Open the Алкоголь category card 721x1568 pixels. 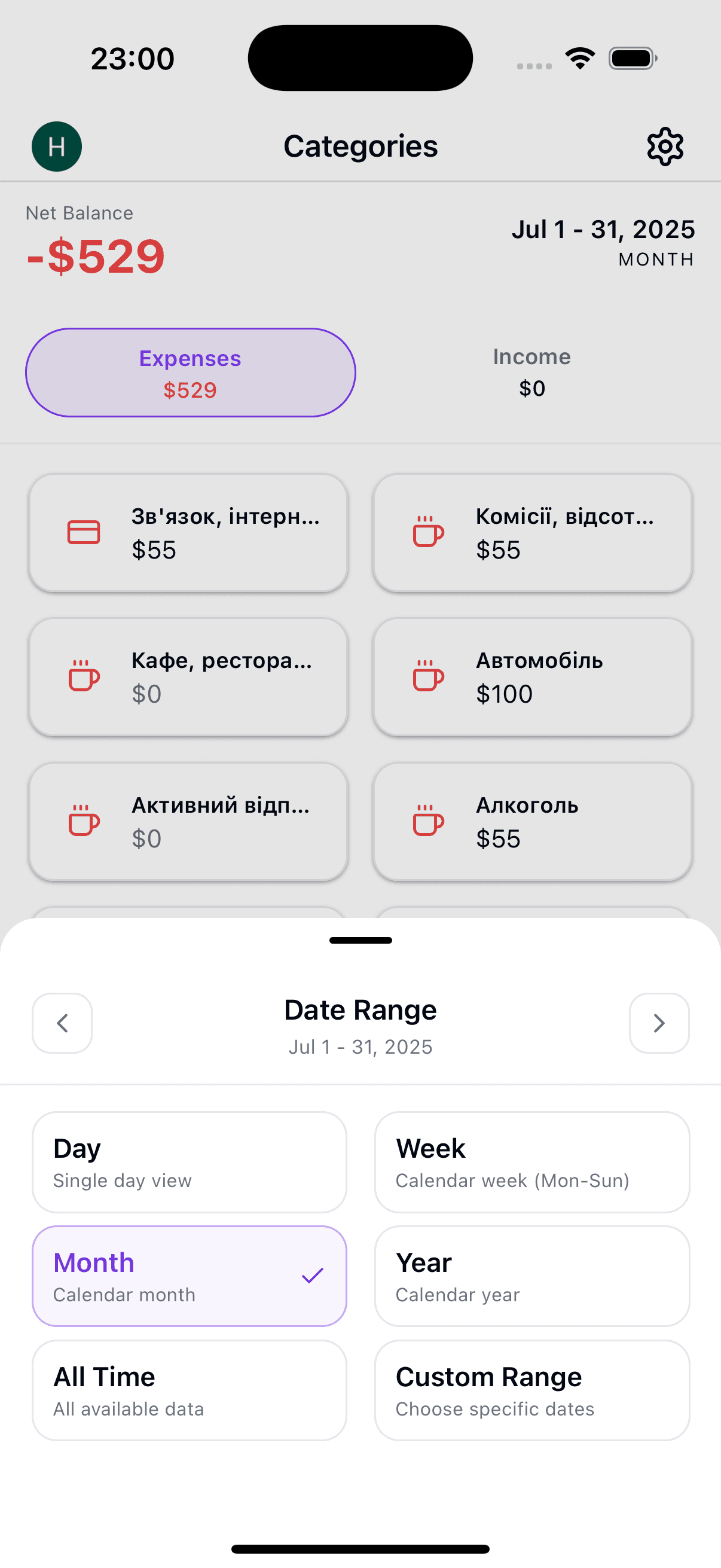pyautogui.click(x=533, y=821)
